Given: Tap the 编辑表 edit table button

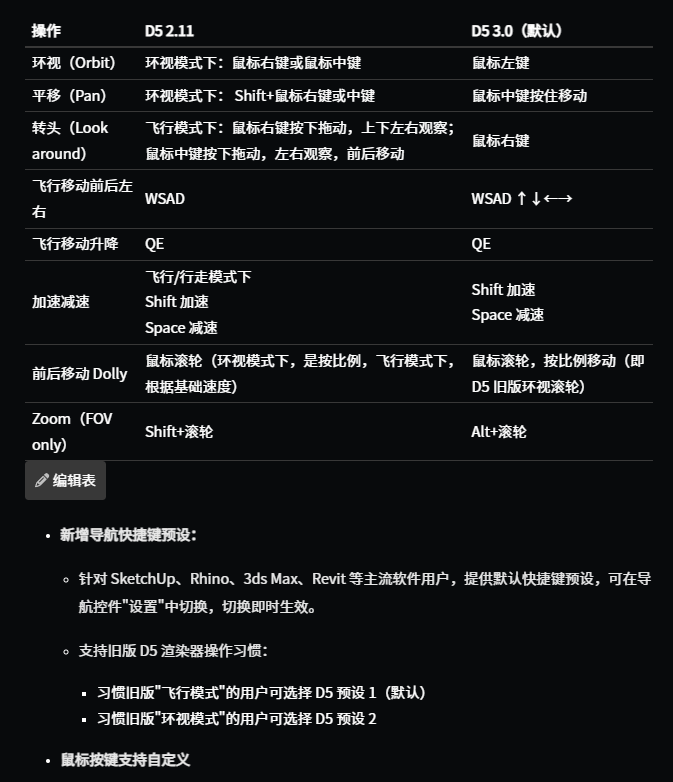Looking at the screenshot, I should tap(65, 481).
